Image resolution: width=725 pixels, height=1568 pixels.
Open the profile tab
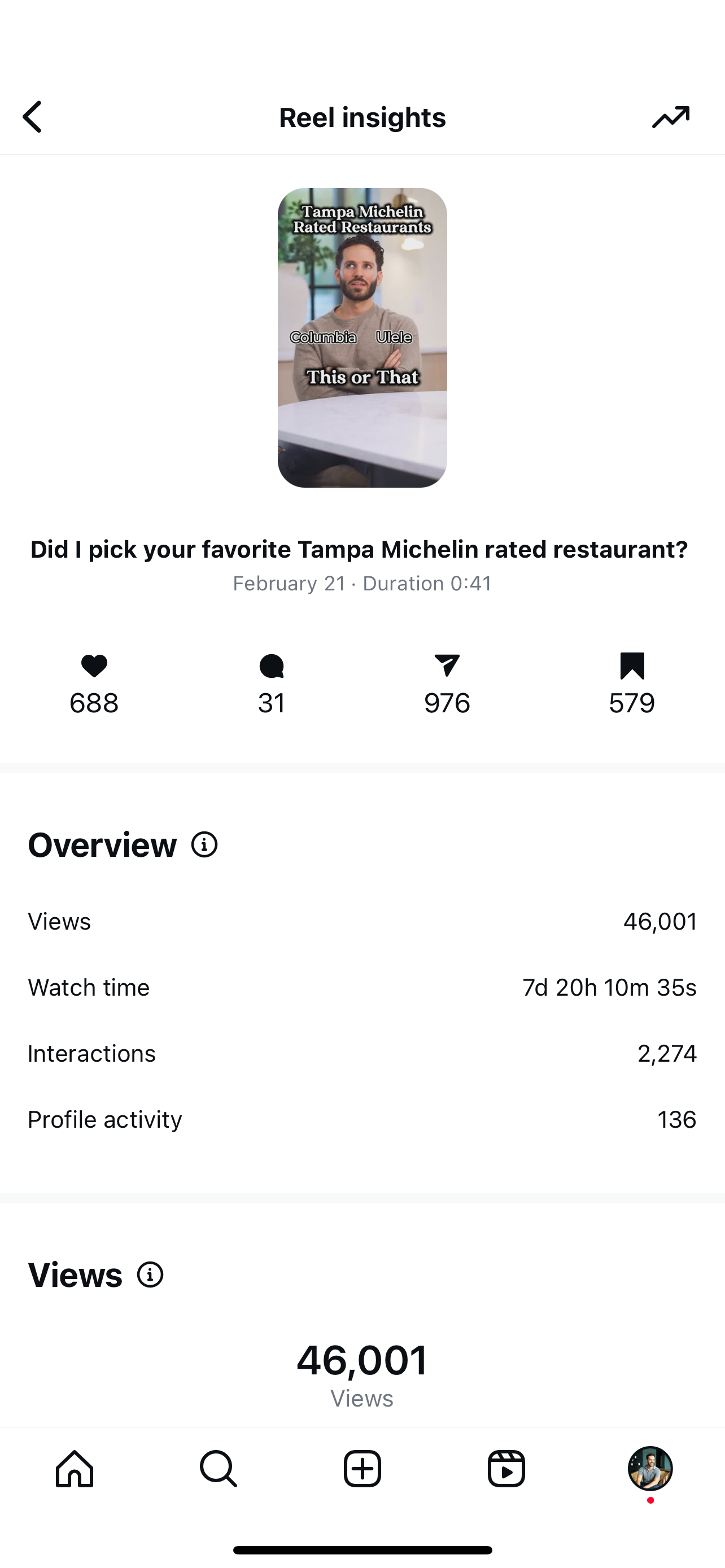click(x=649, y=1468)
